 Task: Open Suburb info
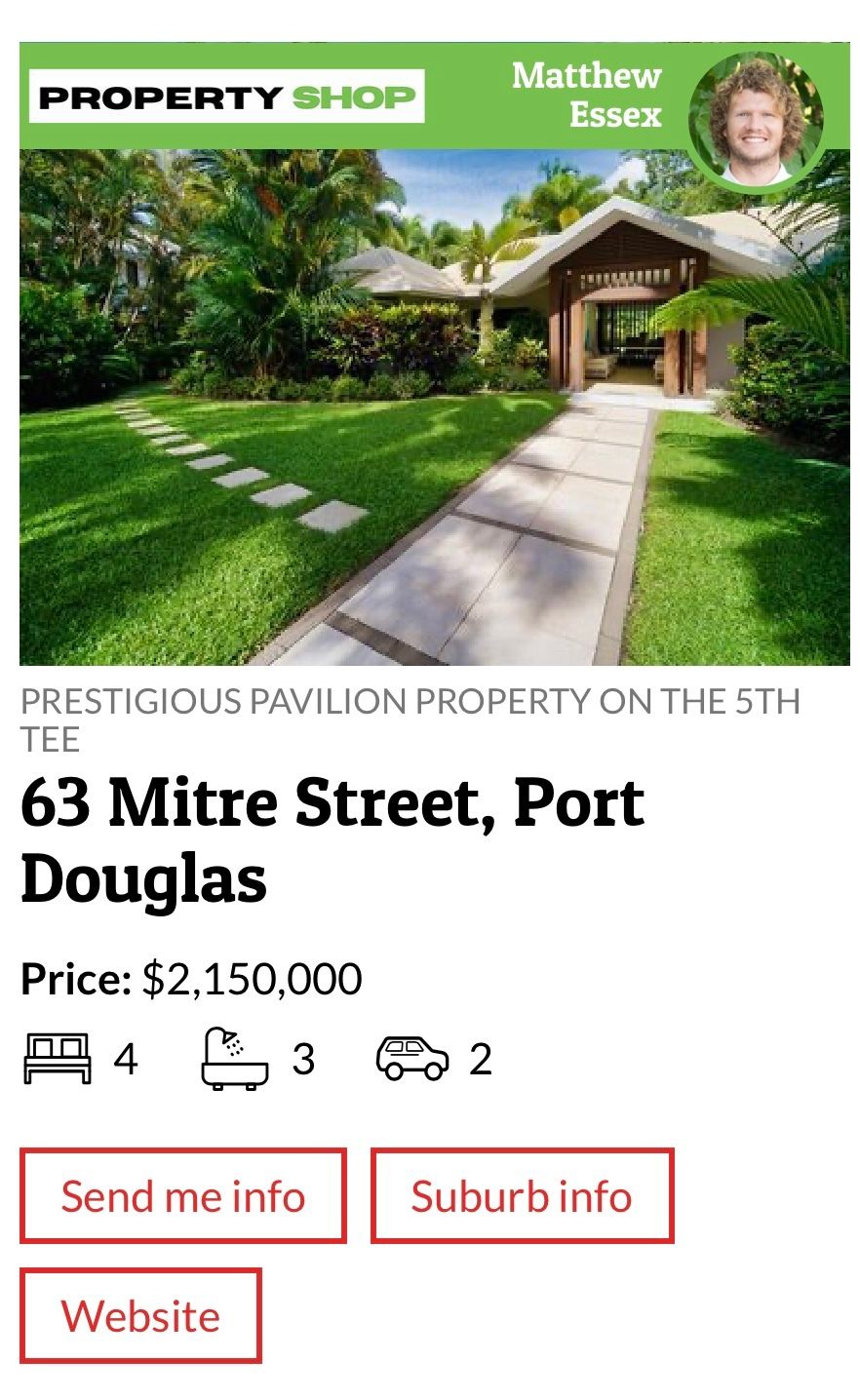coord(522,1195)
